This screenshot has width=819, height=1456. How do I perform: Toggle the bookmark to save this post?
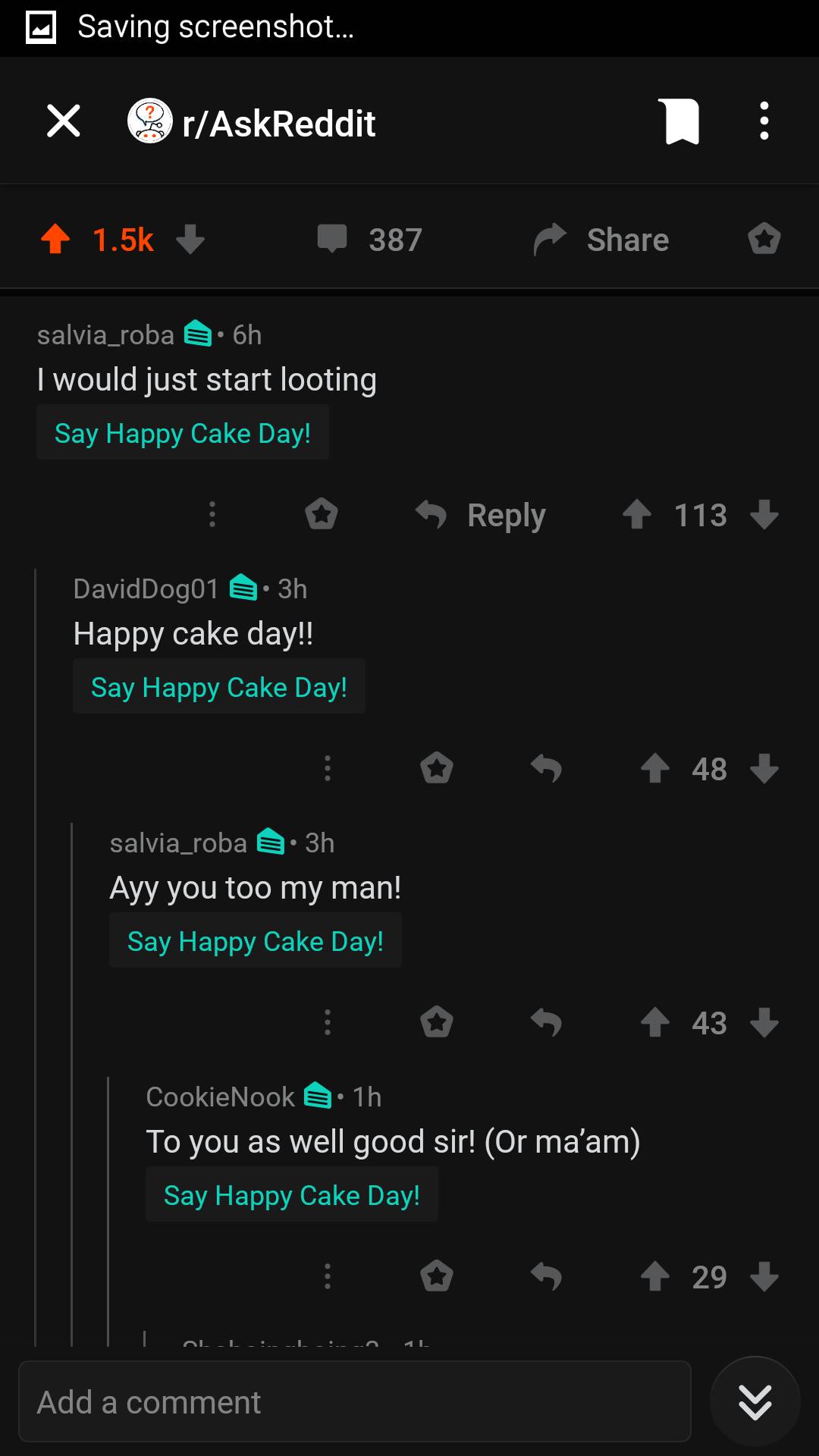(x=682, y=121)
